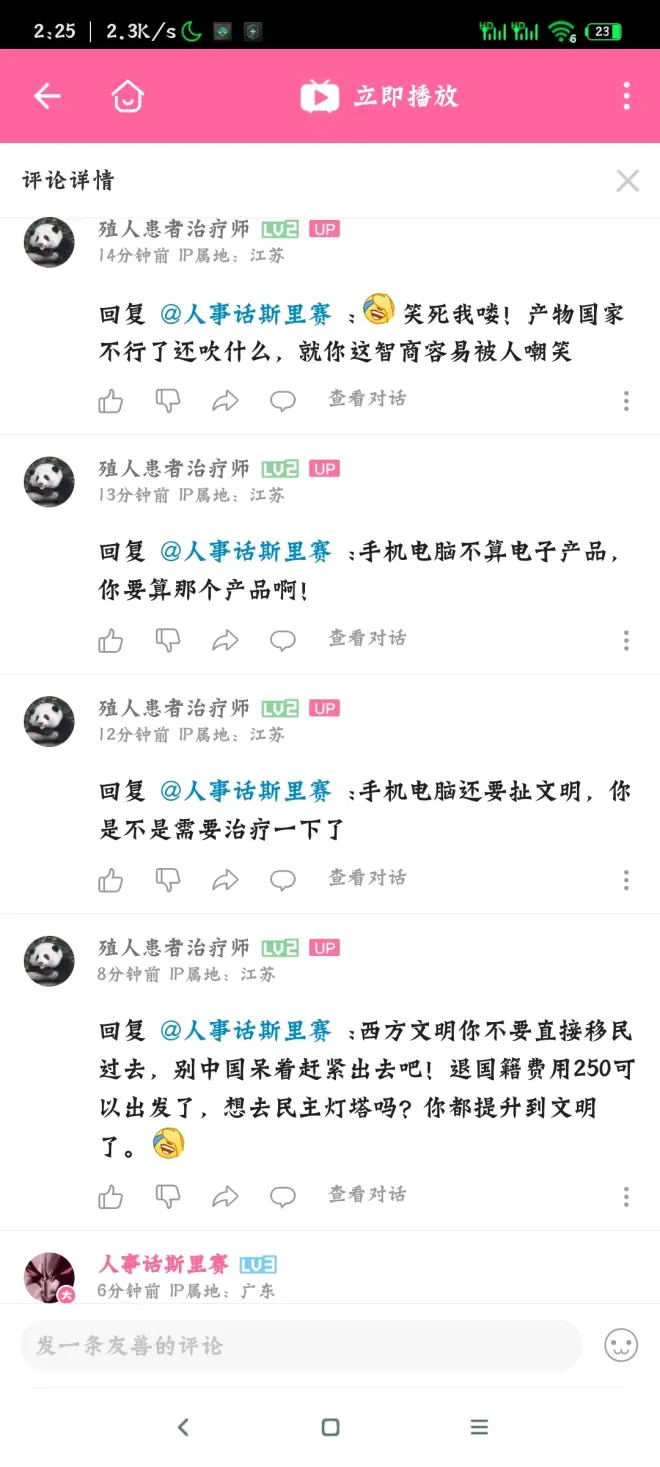Tap 立即播放 to play the video
660x1467 pixels.
380,96
